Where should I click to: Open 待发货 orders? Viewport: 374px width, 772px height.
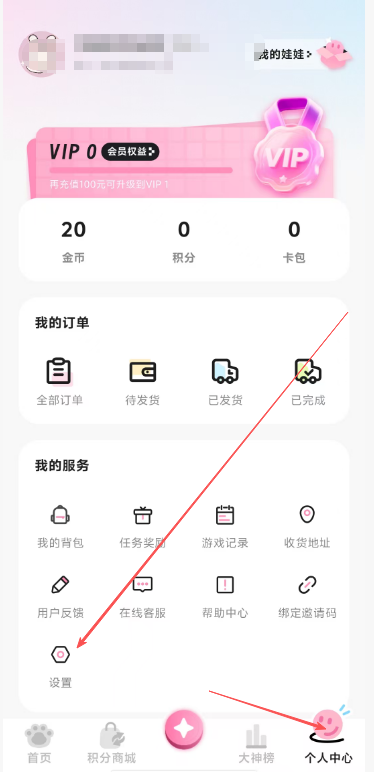click(x=143, y=382)
